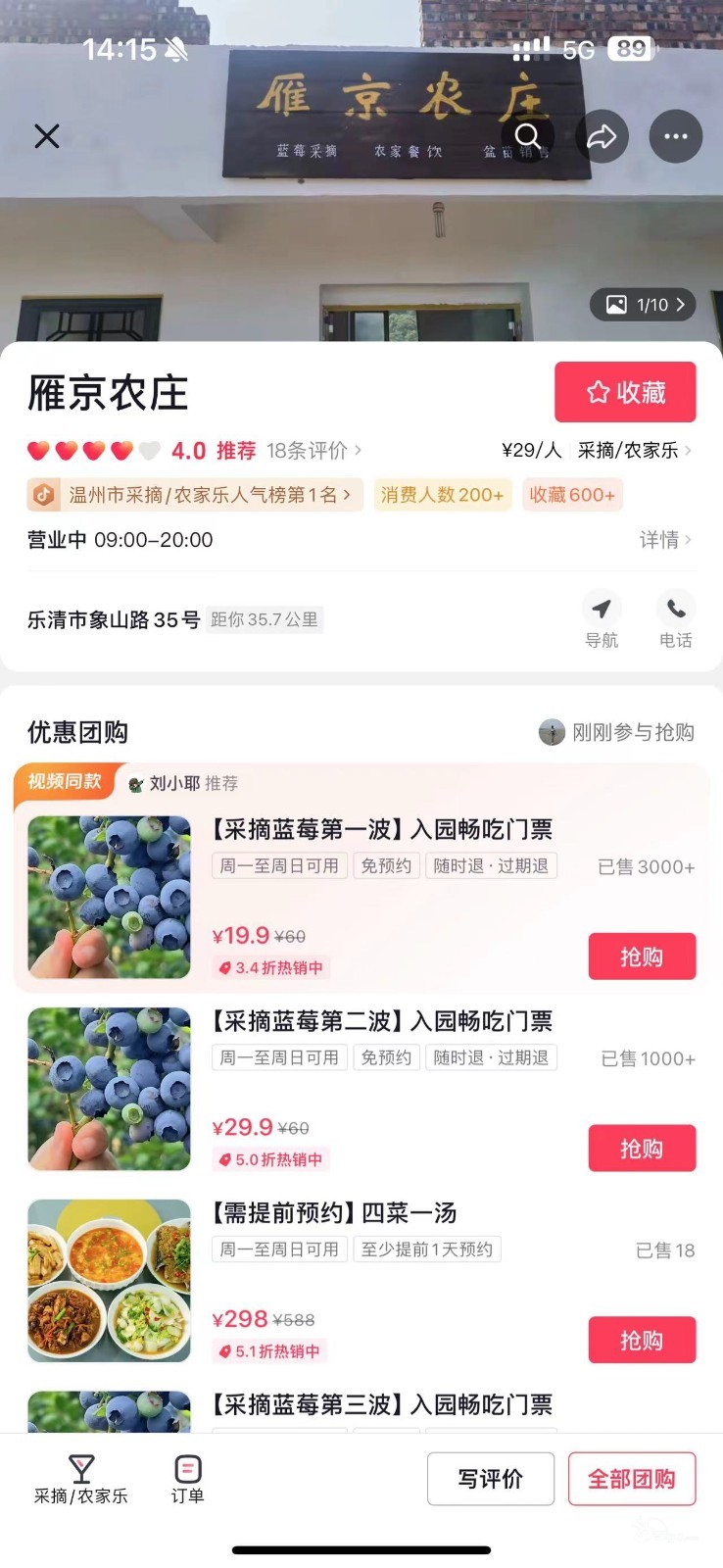Open search from the top bar
The height and width of the screenshot is (1568, 723).
tap(528, 136)
